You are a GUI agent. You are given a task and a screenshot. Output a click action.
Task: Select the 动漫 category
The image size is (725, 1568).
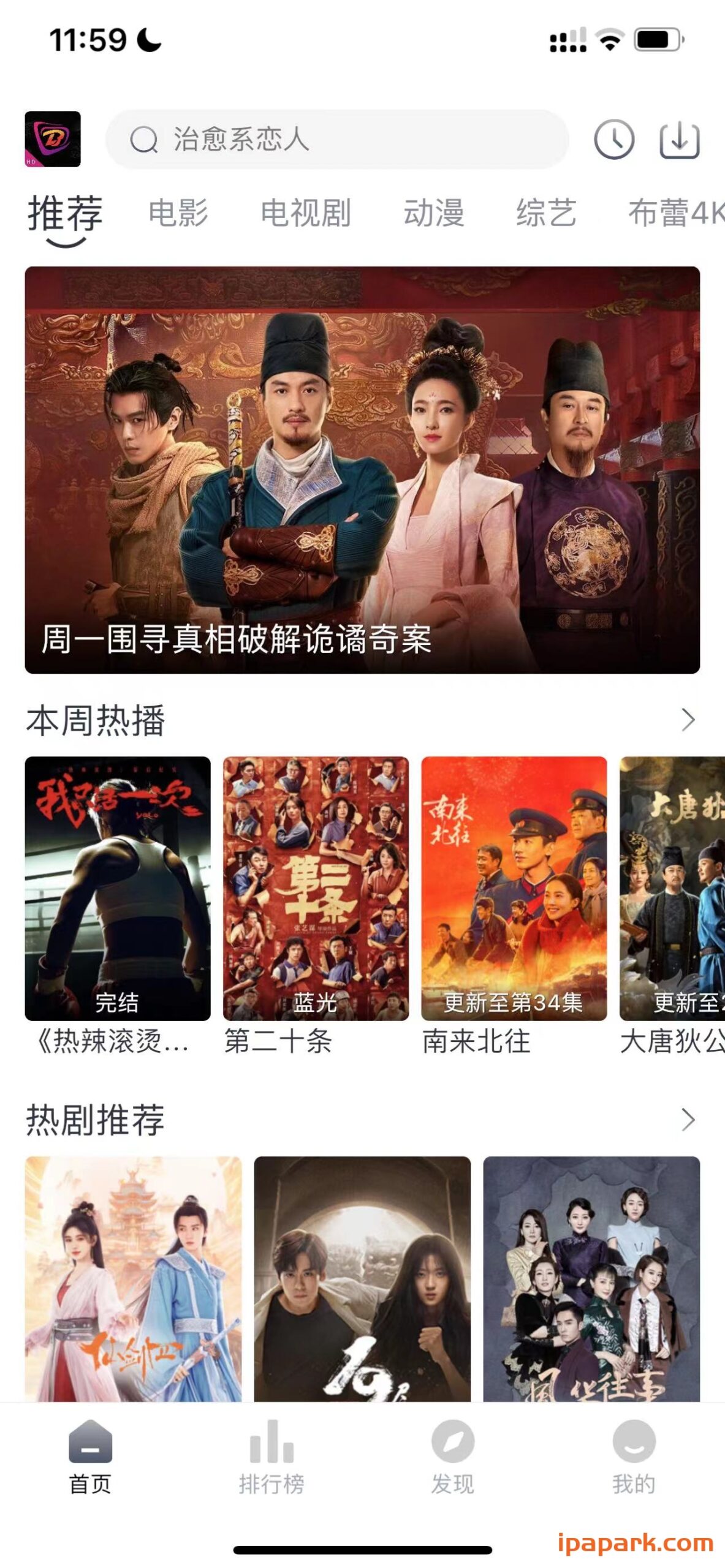point(433,213)
